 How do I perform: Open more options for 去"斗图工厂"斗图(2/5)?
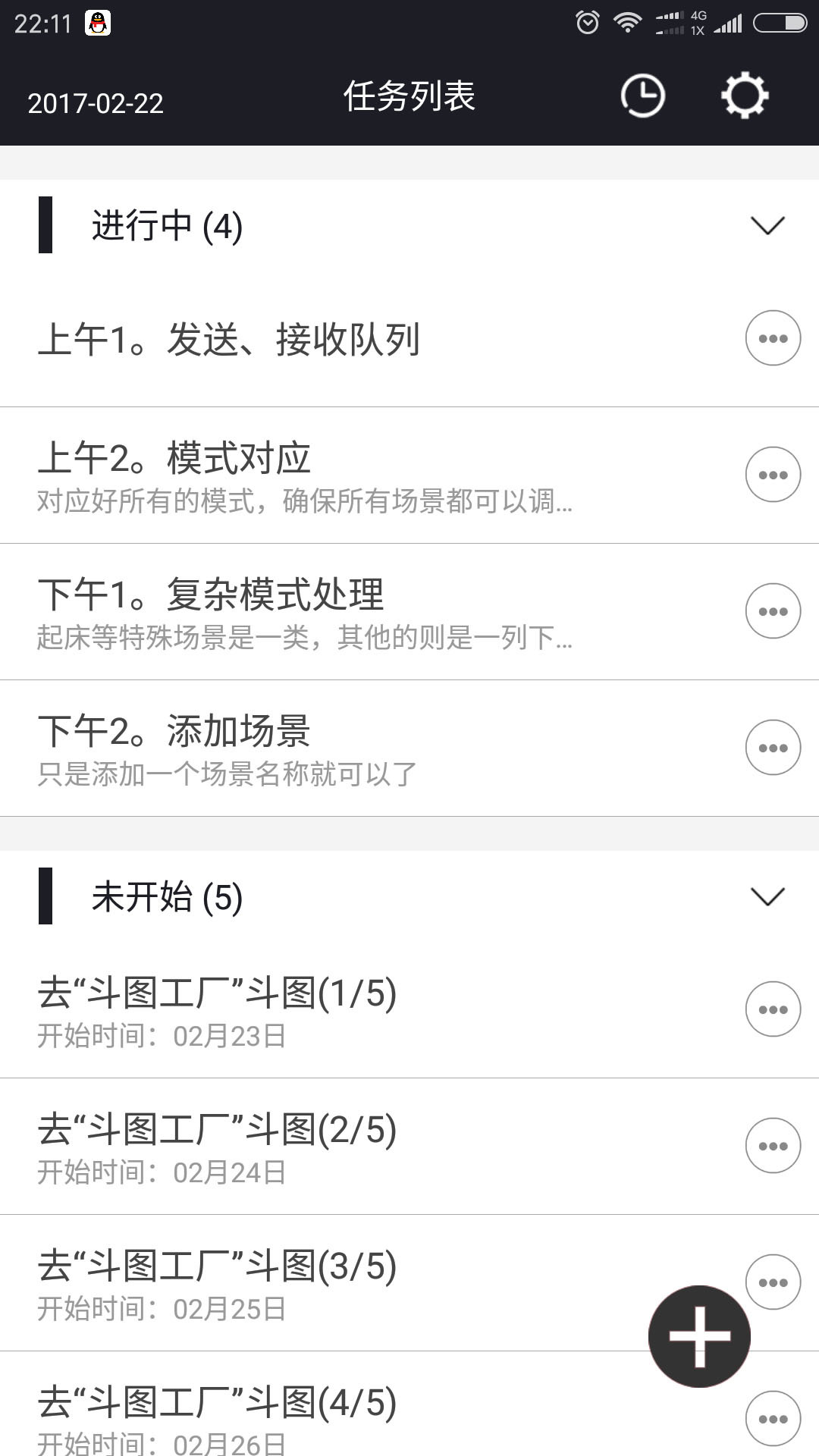tap(772, 1147)
